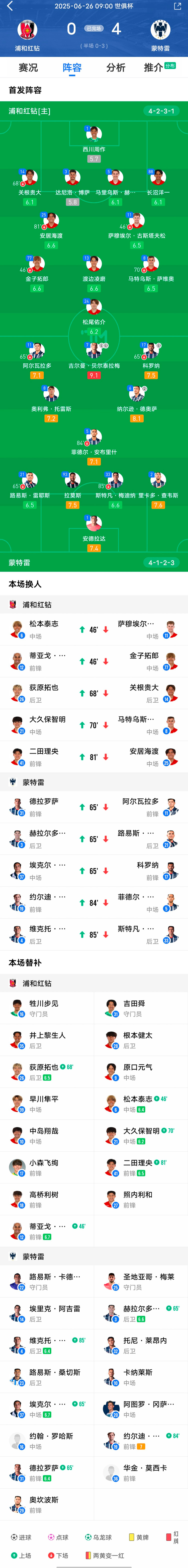Viewport: 188px width, 1568px height.
Task: Open bench player 卡纳莱斯
Action: [141, 1376]
